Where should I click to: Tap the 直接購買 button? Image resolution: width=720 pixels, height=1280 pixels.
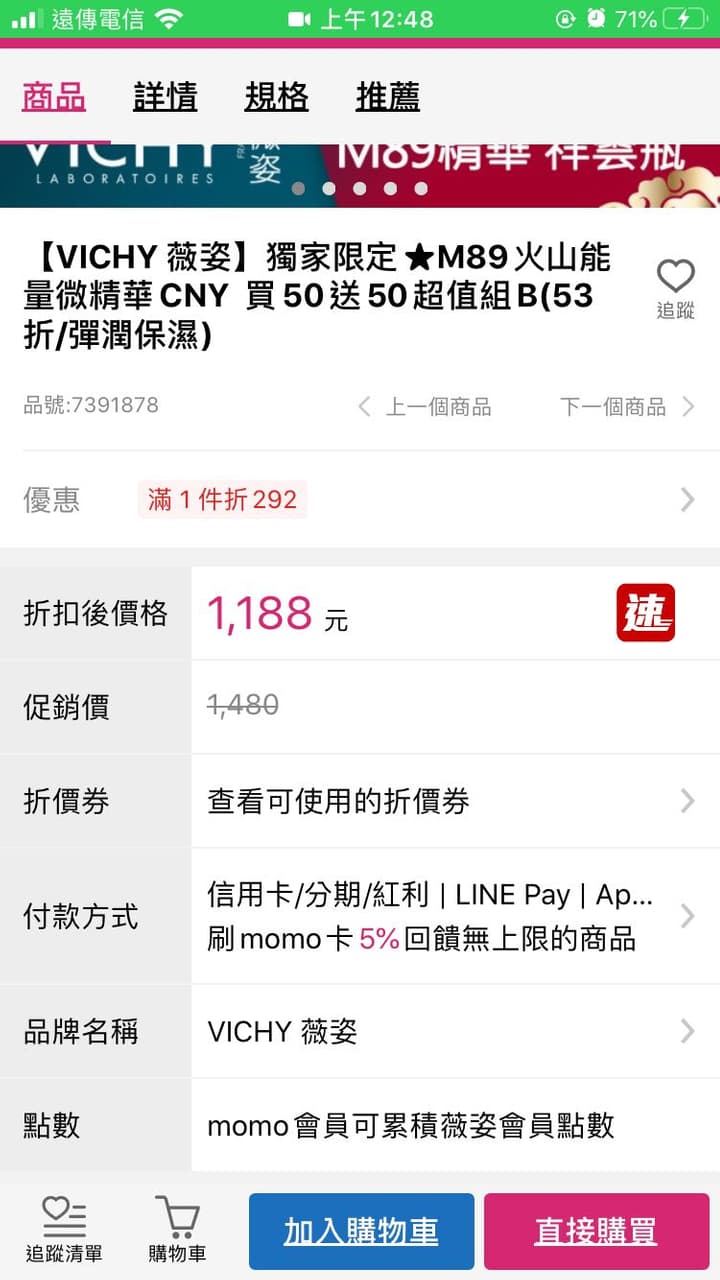pos(596,1231)
